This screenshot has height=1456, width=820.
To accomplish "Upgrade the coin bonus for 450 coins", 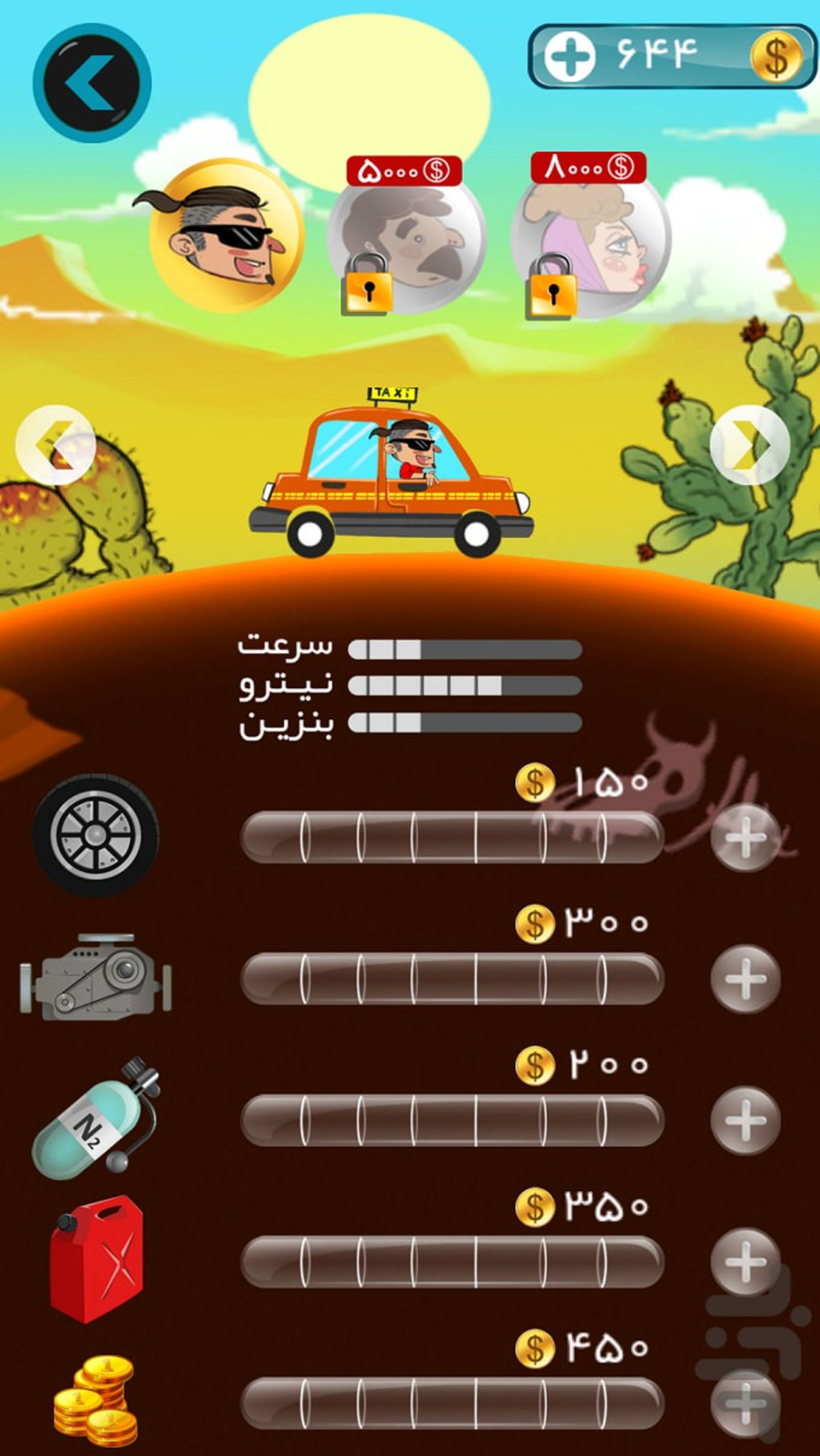I will [x=745, y=1403].
